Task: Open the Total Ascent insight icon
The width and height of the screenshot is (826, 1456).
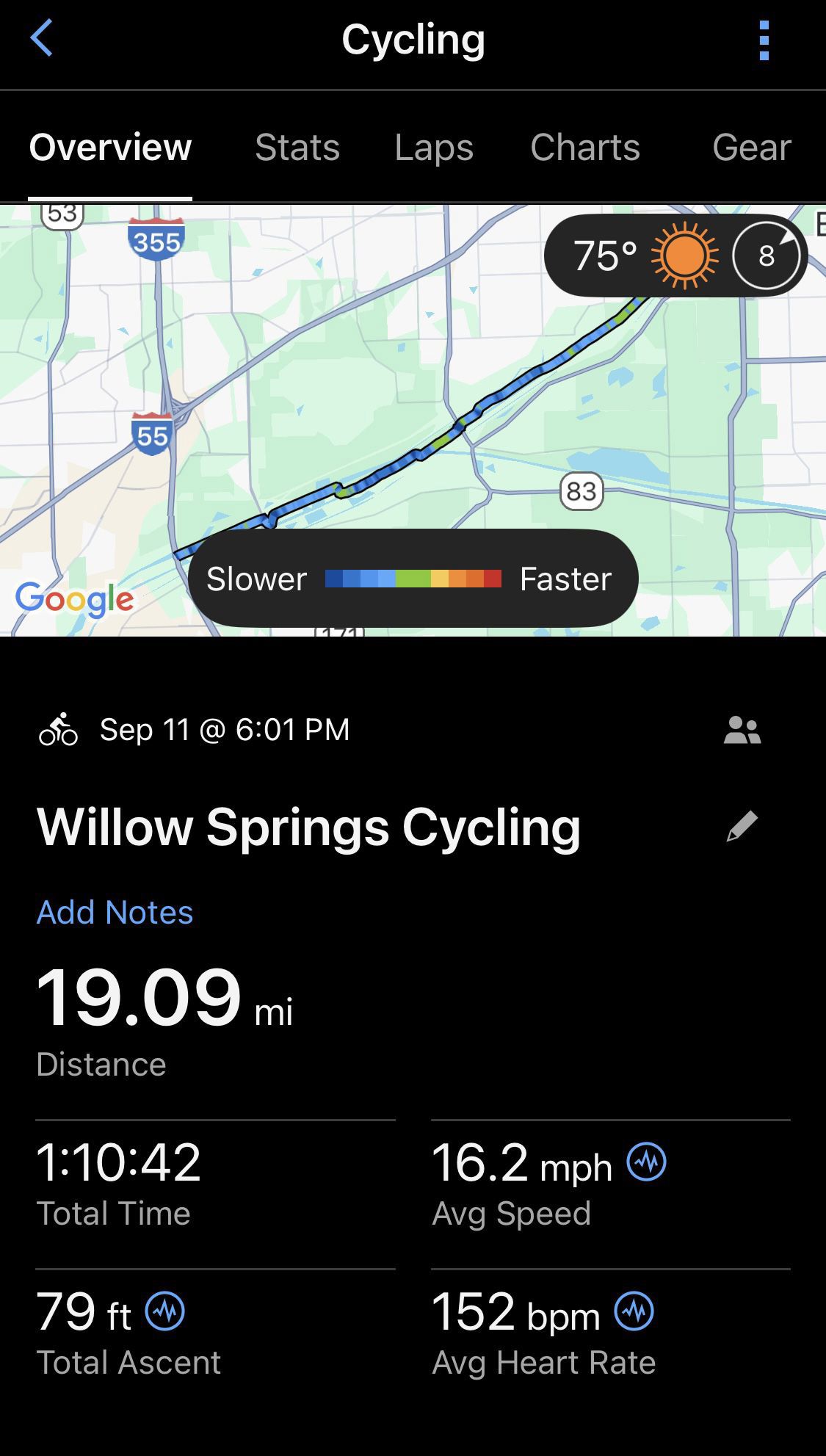Action: [165, 1311]
